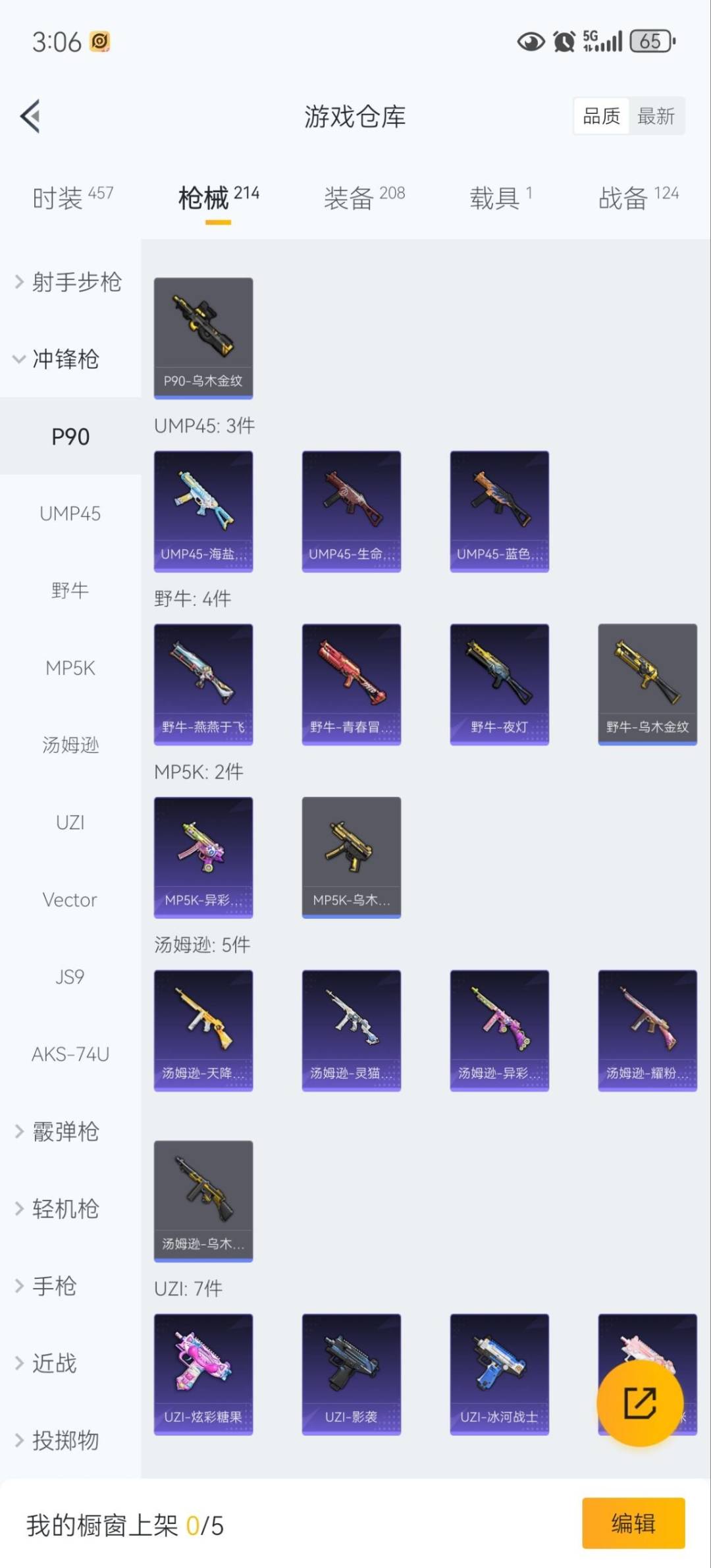The width and height of the screenshot is (711, 1568).
Task: Expand the 霰弹枪 category
Action: pos(66,1131)
